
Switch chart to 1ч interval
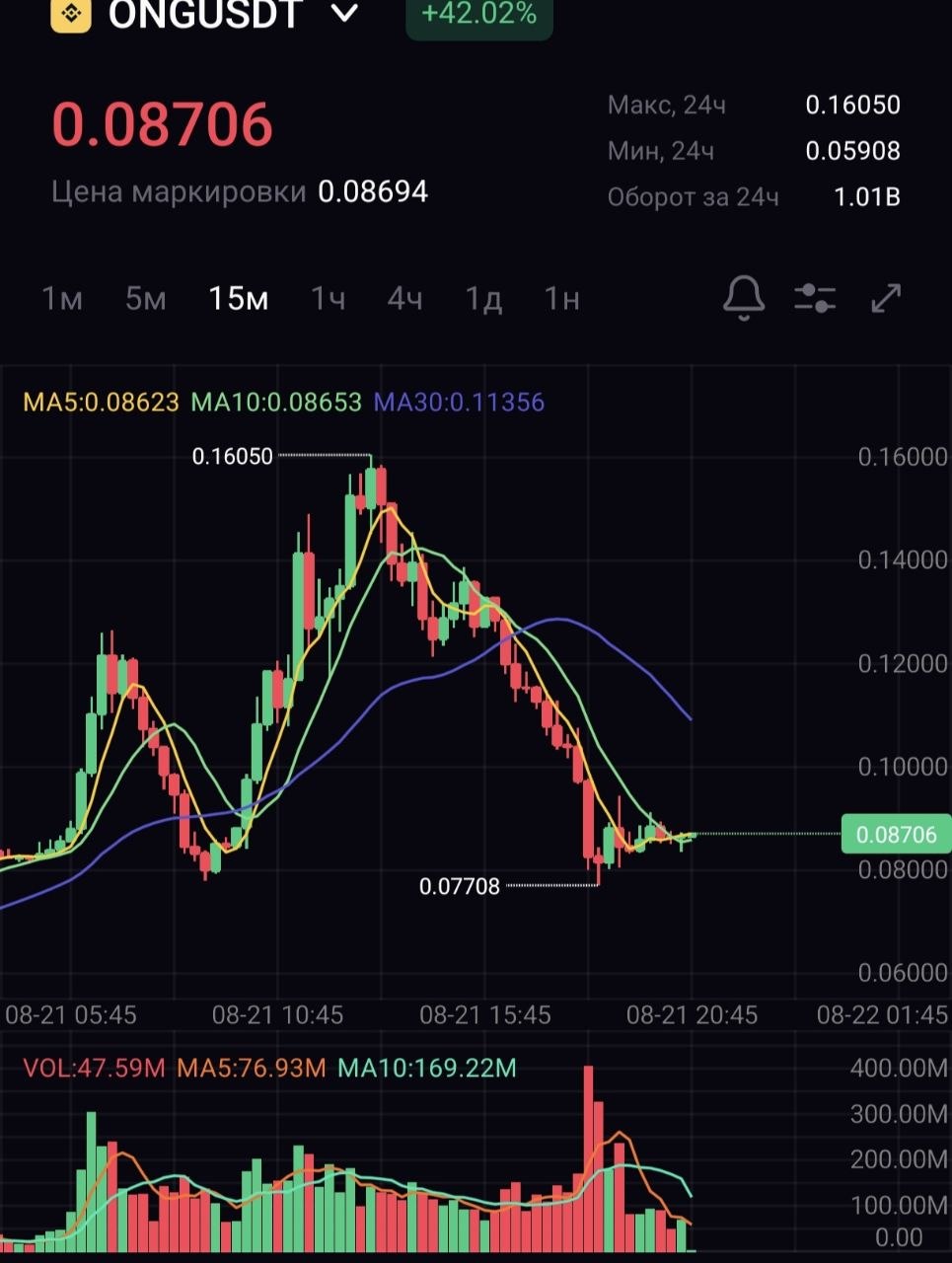(x=329, y=298)
